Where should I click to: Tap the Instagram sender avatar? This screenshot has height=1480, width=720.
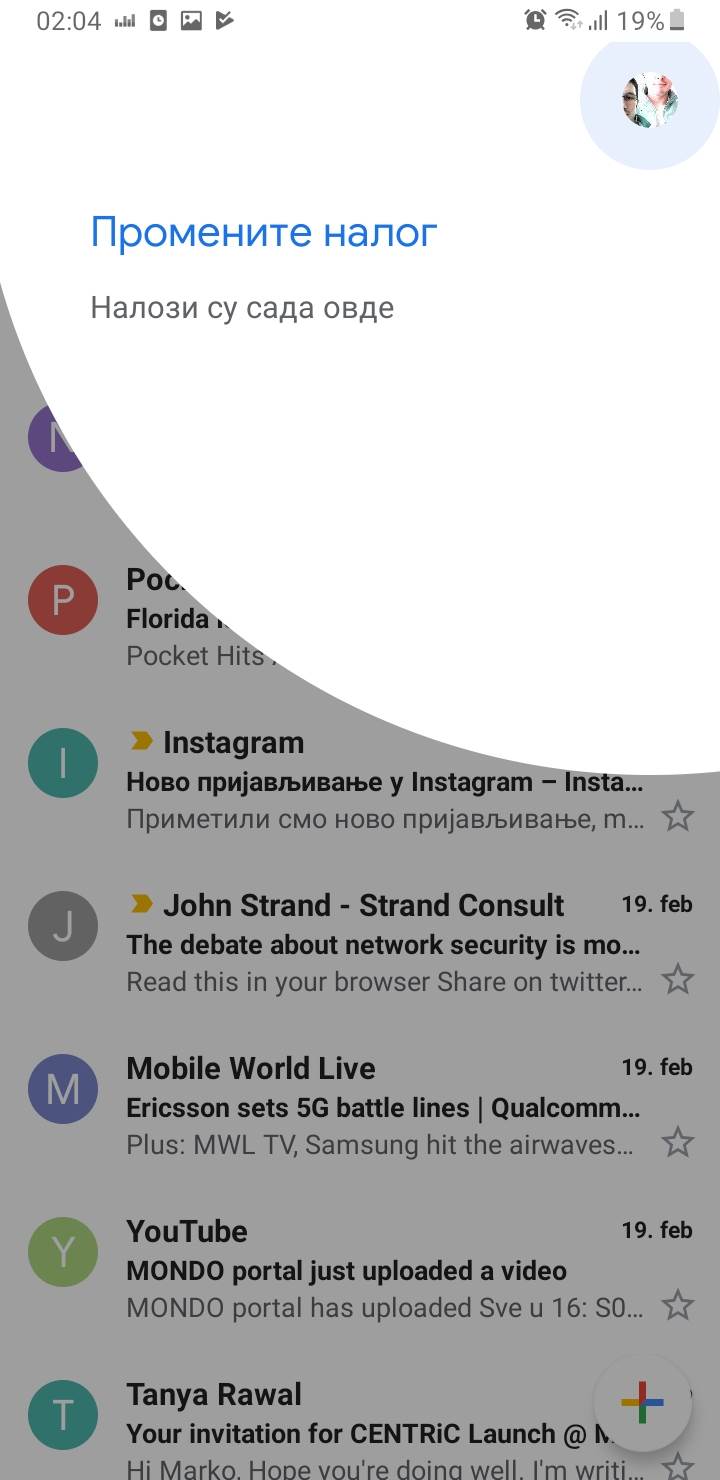(63, 763)
